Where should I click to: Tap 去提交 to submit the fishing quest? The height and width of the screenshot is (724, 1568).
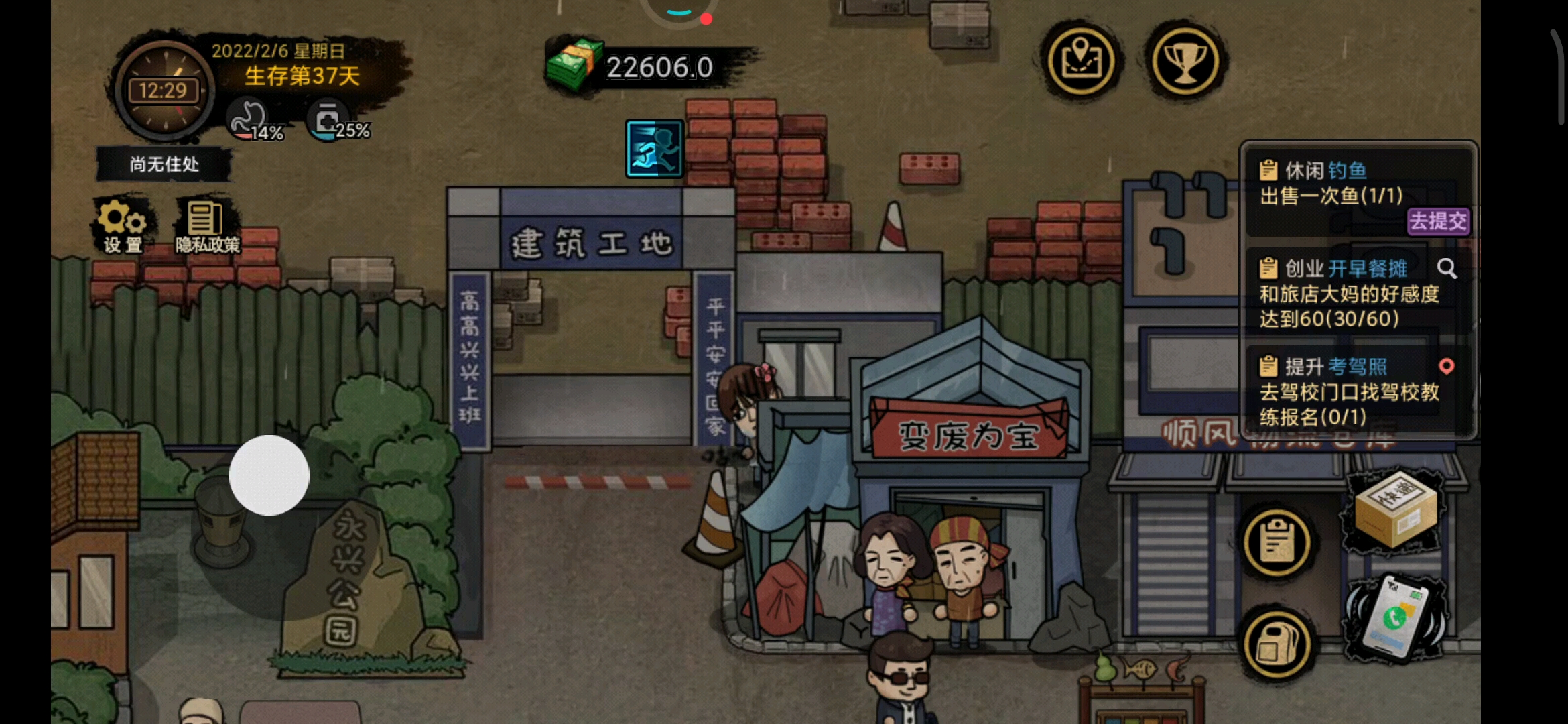(x=1437, y=221)
